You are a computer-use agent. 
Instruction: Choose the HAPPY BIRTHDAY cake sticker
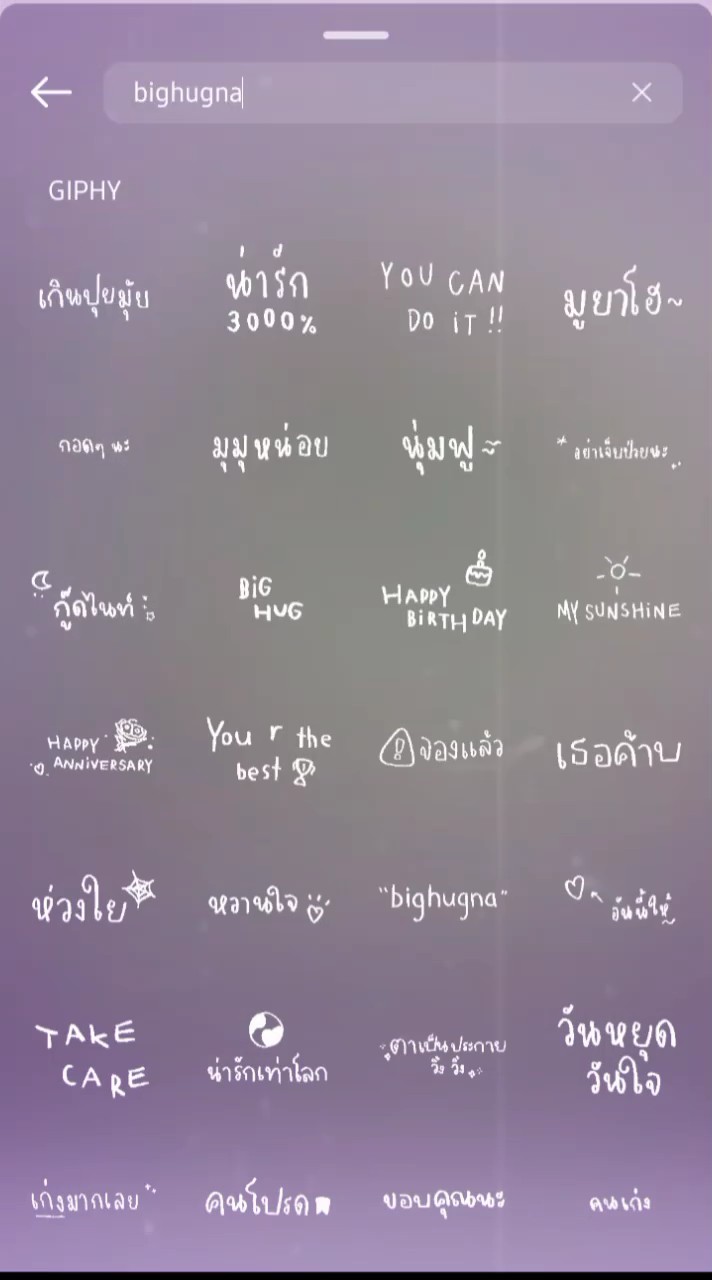(x=445, y=591)
